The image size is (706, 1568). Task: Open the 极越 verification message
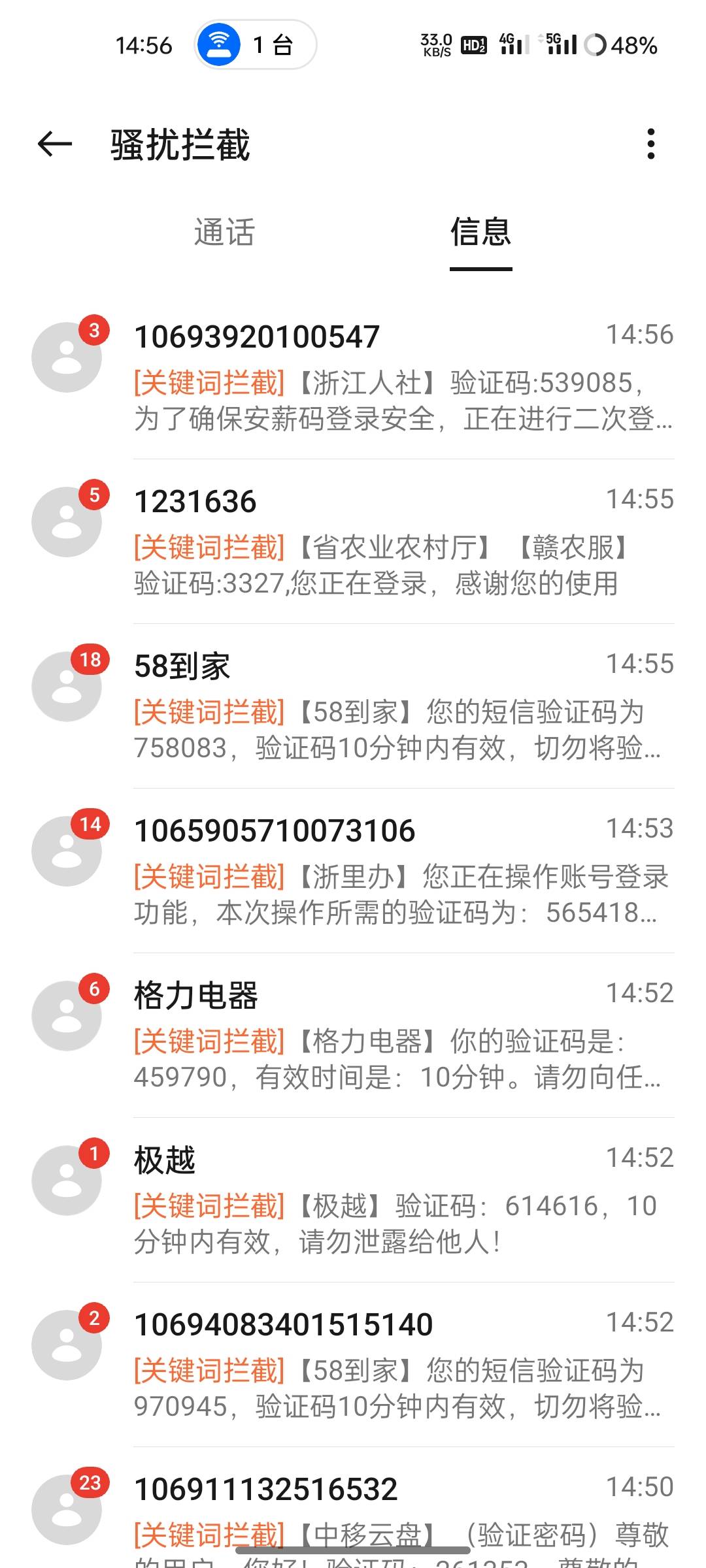pyautogui.click(x=353, y=1200)
